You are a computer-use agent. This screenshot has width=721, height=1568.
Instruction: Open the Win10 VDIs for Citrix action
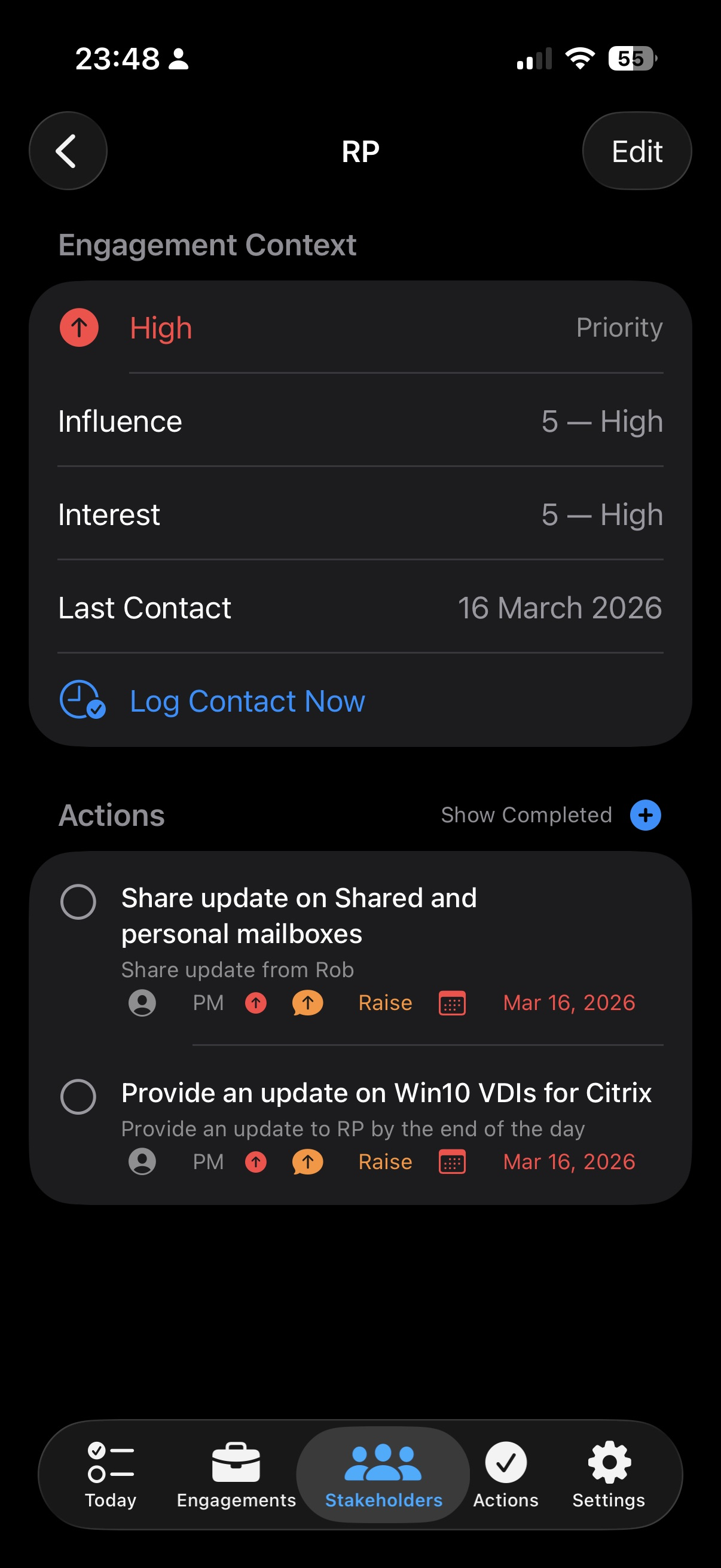[386, 1093]
